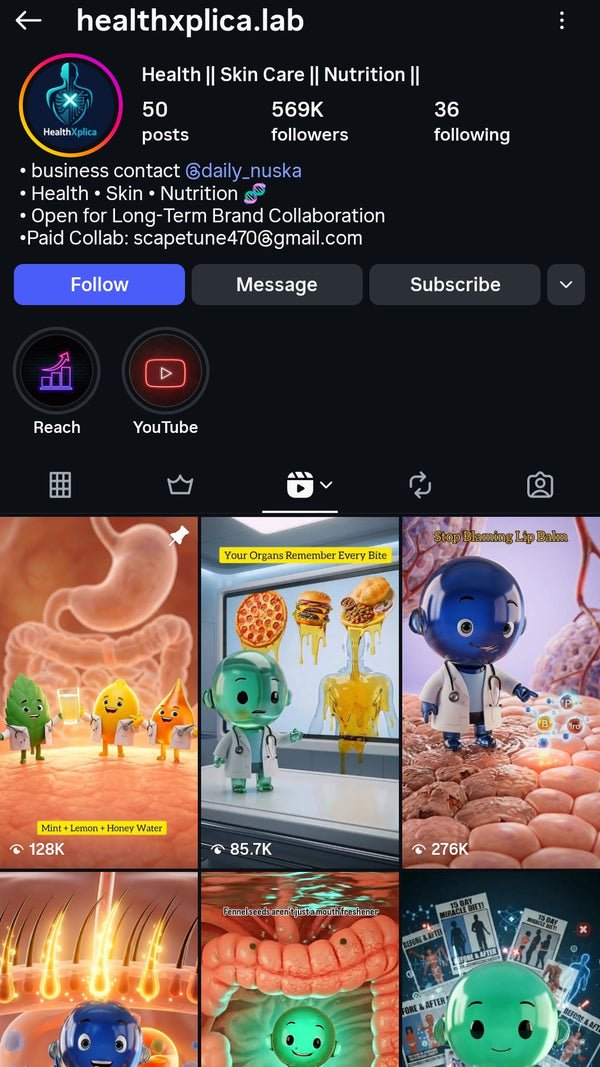The image size is (600, 1067).
Task: Select the Reels tab
Action: [x=300, y=485]
